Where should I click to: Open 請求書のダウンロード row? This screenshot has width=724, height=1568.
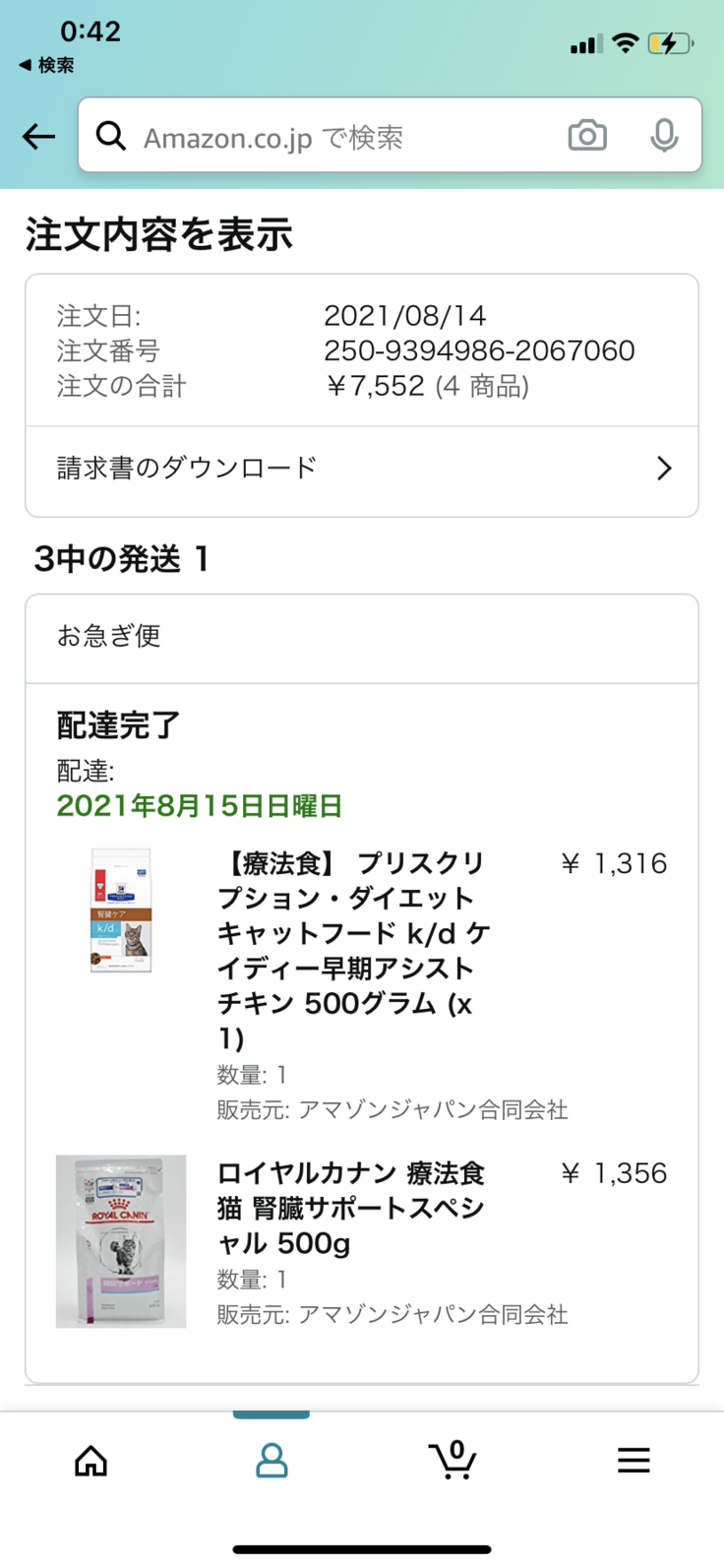[362, 469]
